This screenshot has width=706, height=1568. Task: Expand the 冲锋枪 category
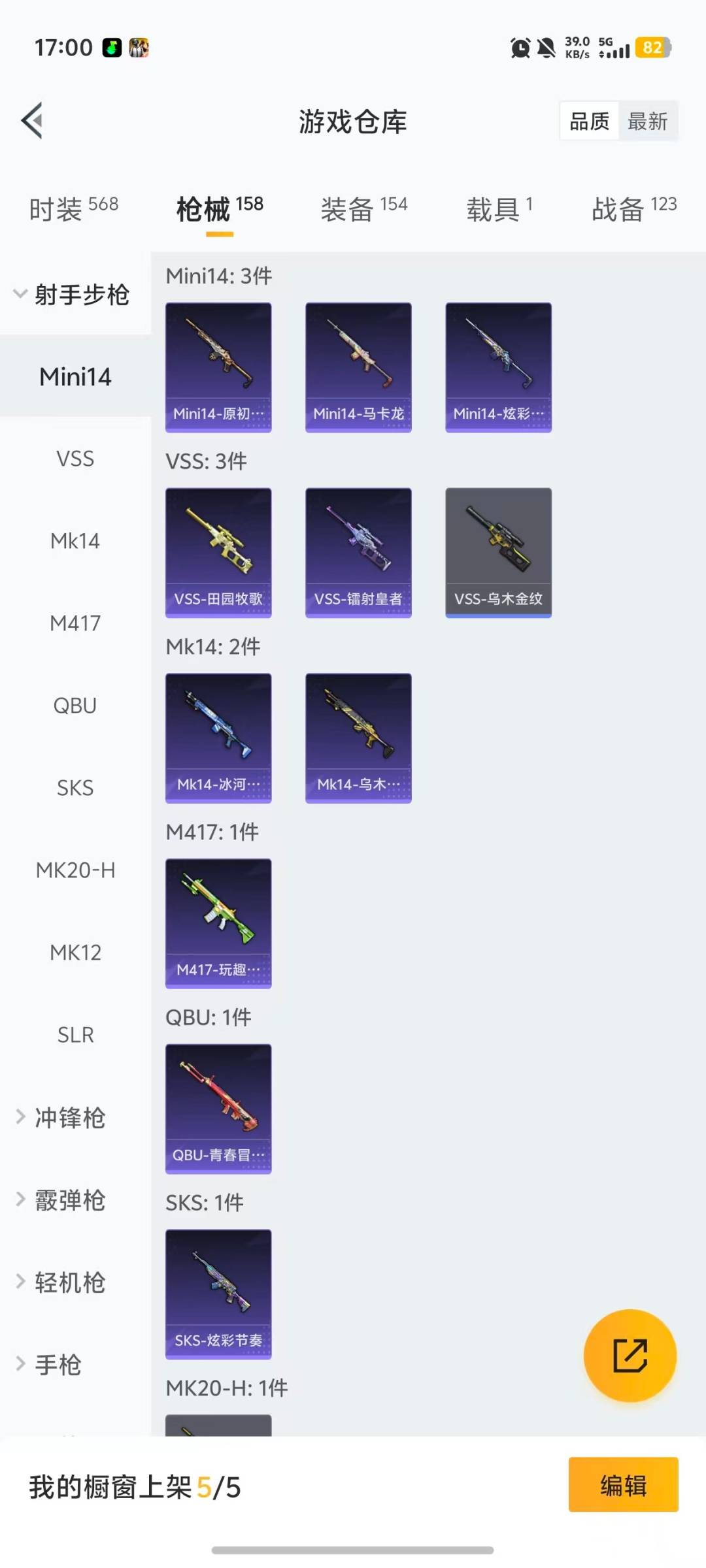tap(69, 1118)
